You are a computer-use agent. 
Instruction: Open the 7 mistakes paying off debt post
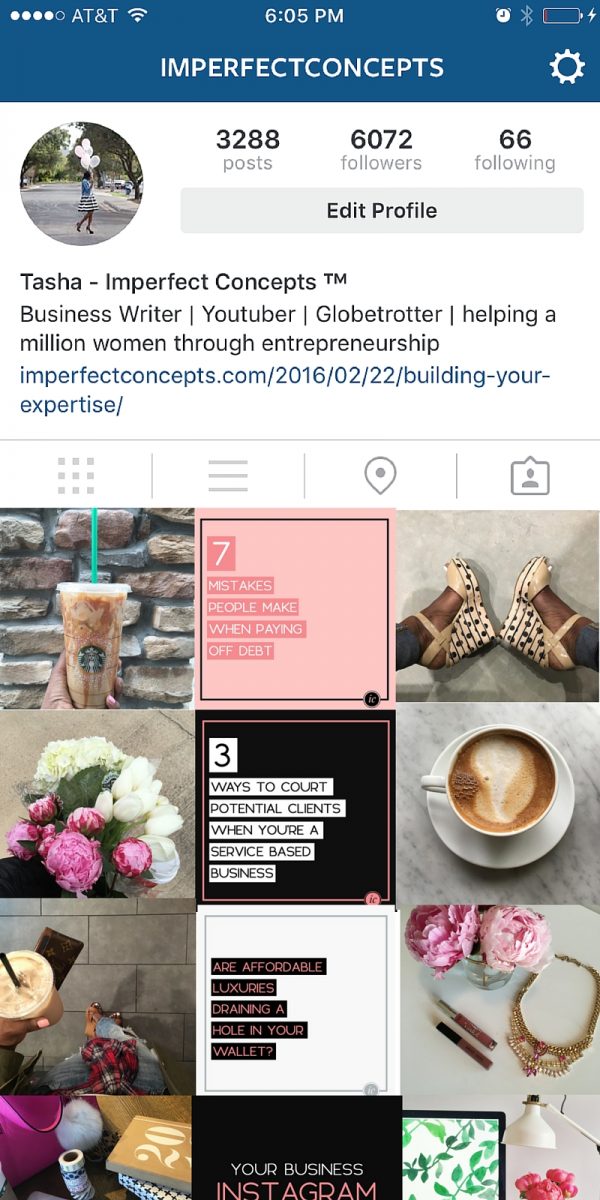click(x=295, y=607)
